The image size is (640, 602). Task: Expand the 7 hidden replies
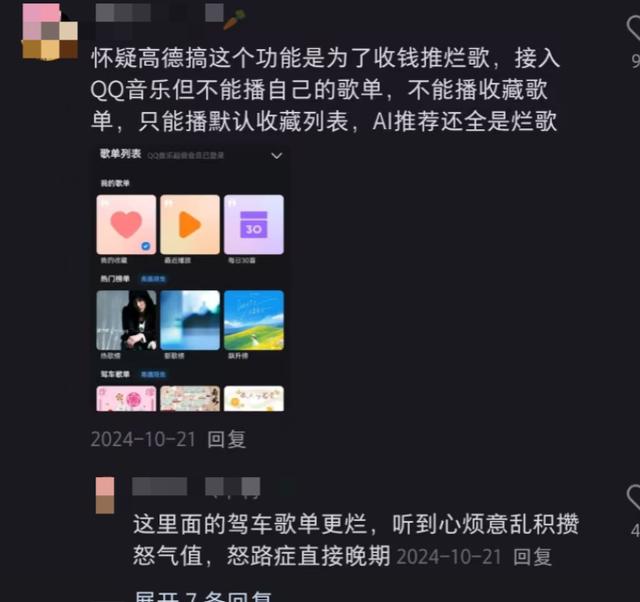click(x=204, y=594)
